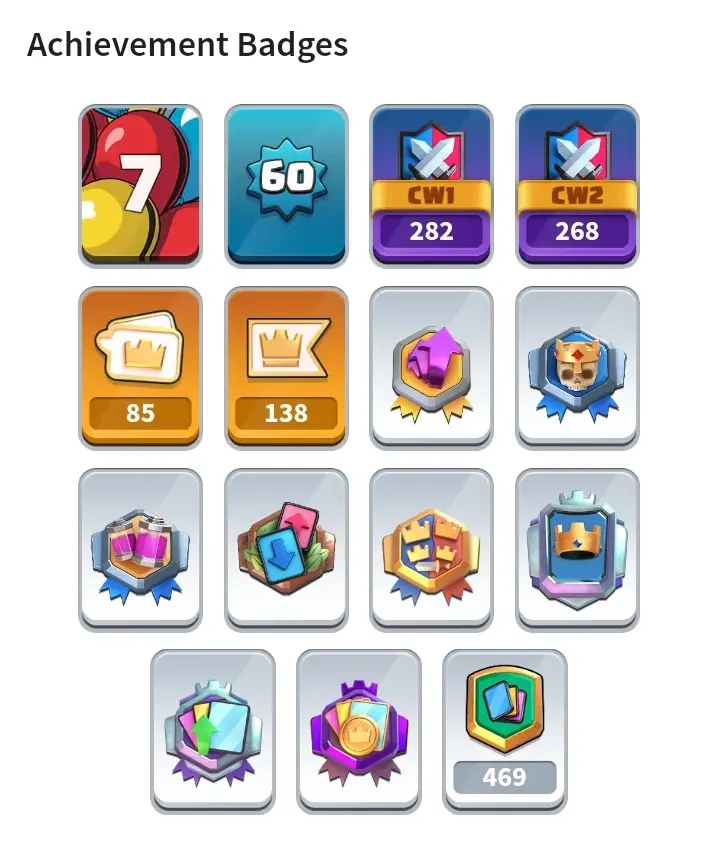This screenshot has height=841, width=719.
Task: View the crown flag badge showing 138
Action: [286, 367]
